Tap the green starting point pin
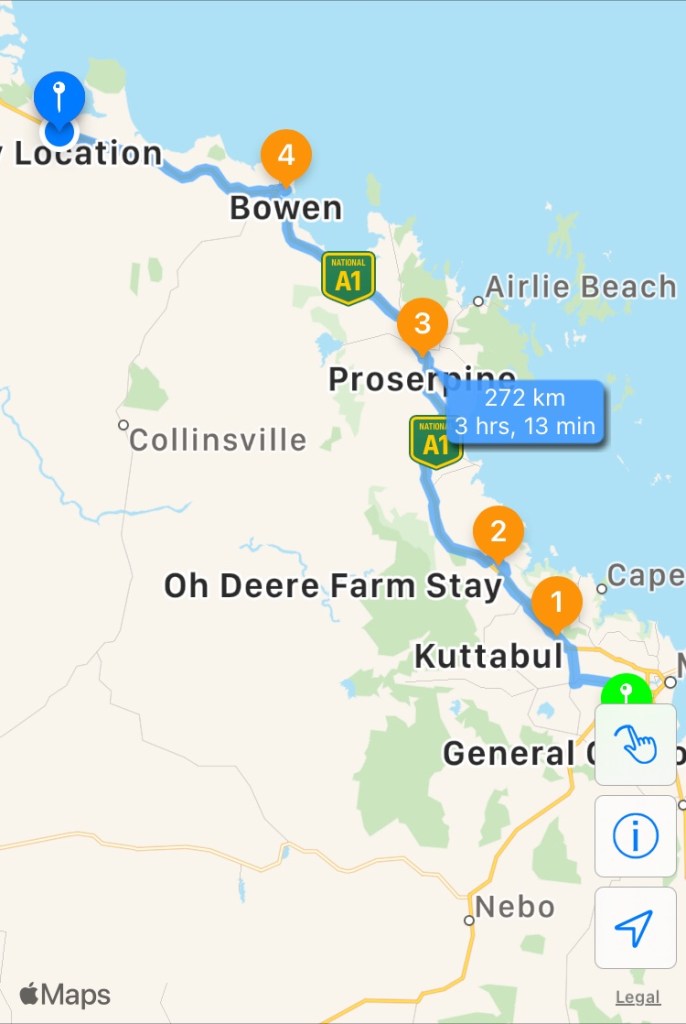 [626, 693]
